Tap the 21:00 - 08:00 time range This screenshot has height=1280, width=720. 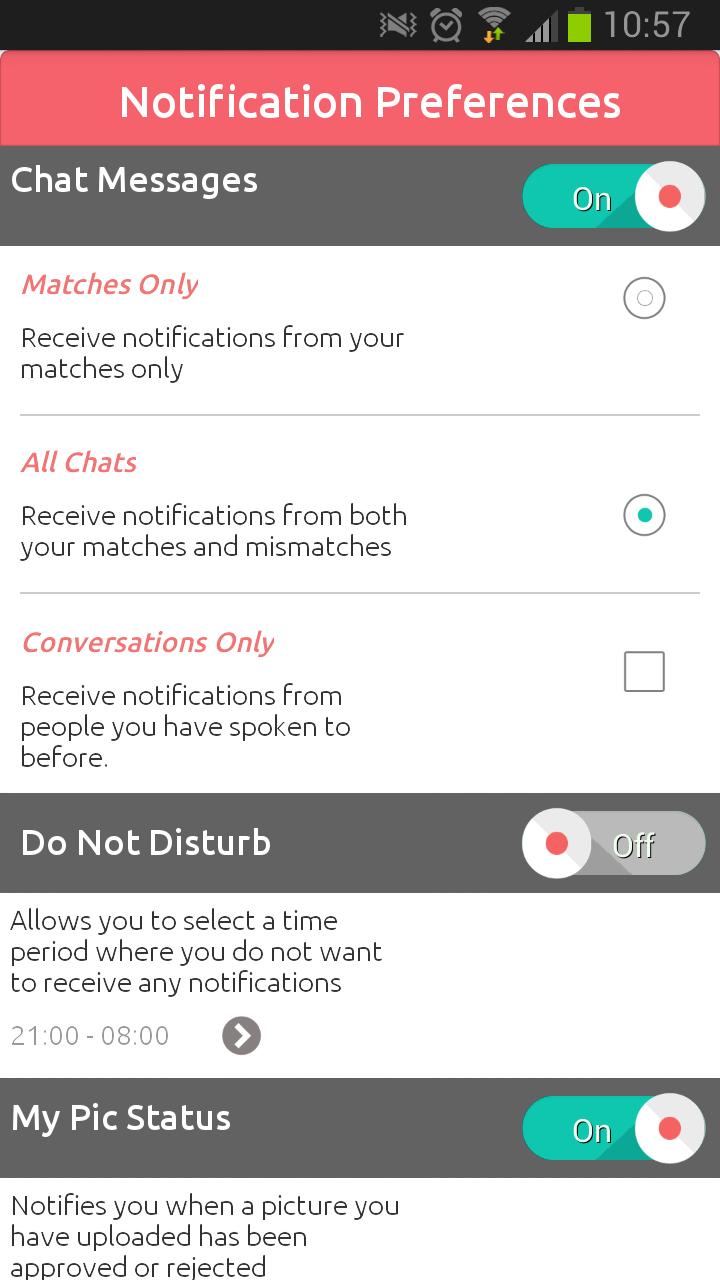coord(89,1035)
